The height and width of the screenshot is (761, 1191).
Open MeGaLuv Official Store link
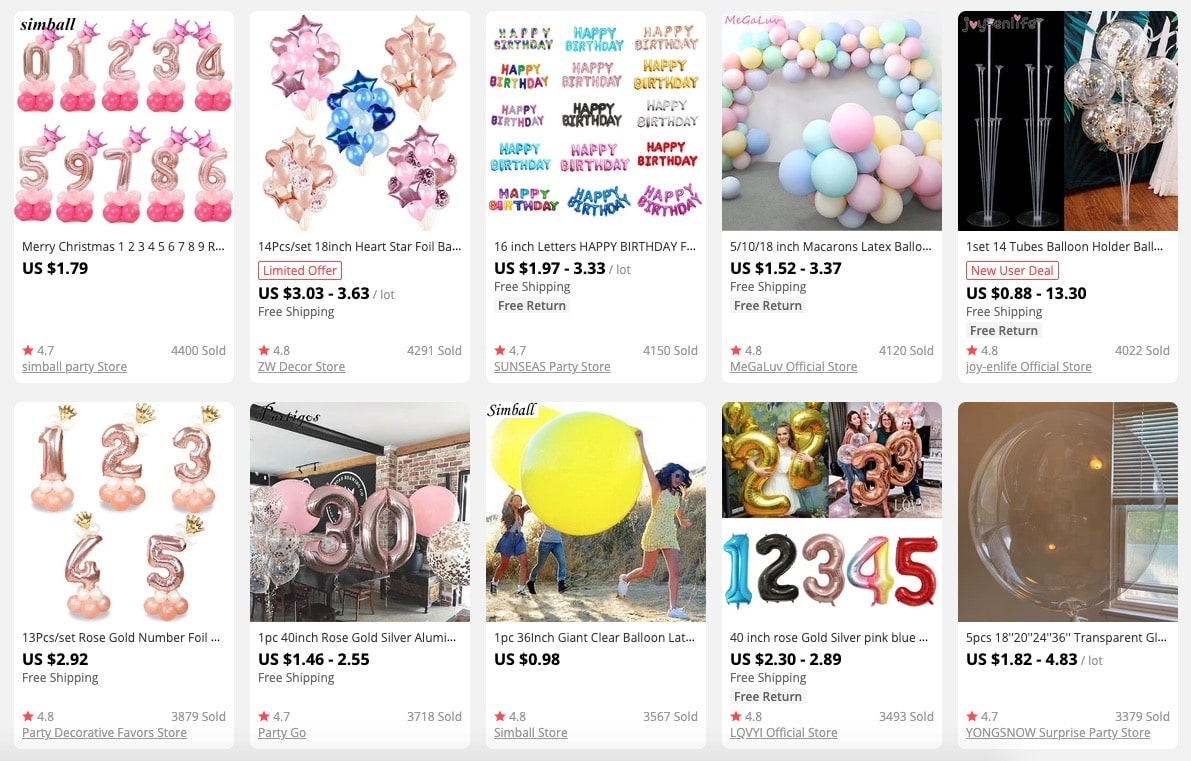point(793,367)
